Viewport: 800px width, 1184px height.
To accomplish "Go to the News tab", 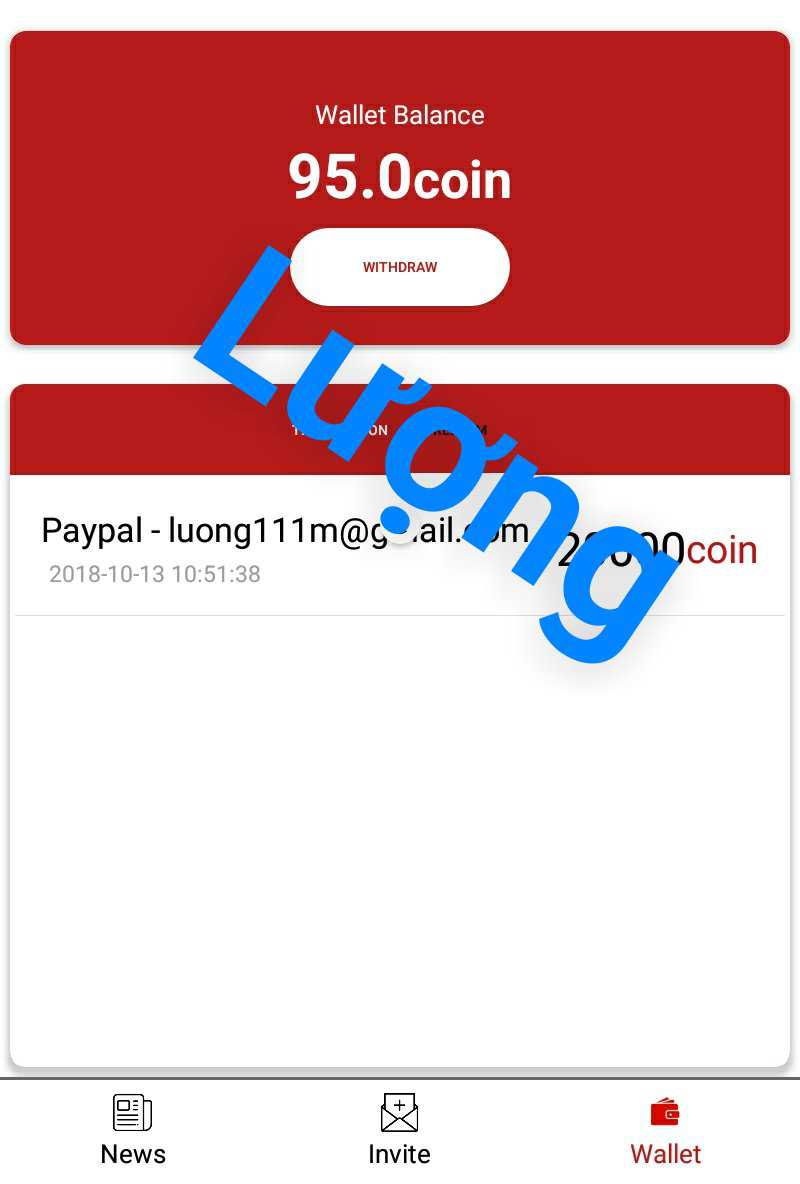I will [133, 1130].
